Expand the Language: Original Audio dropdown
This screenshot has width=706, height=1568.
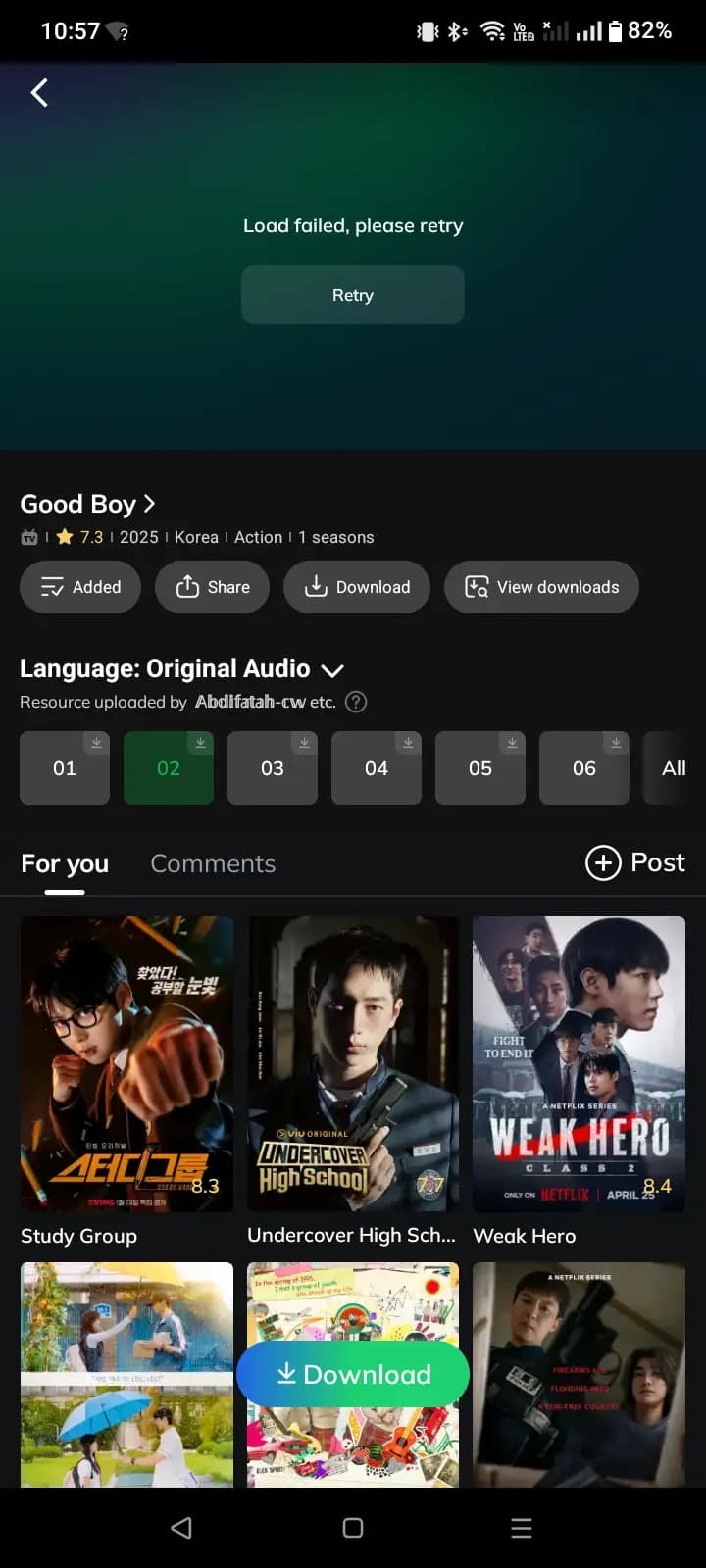tap(332, 670)
